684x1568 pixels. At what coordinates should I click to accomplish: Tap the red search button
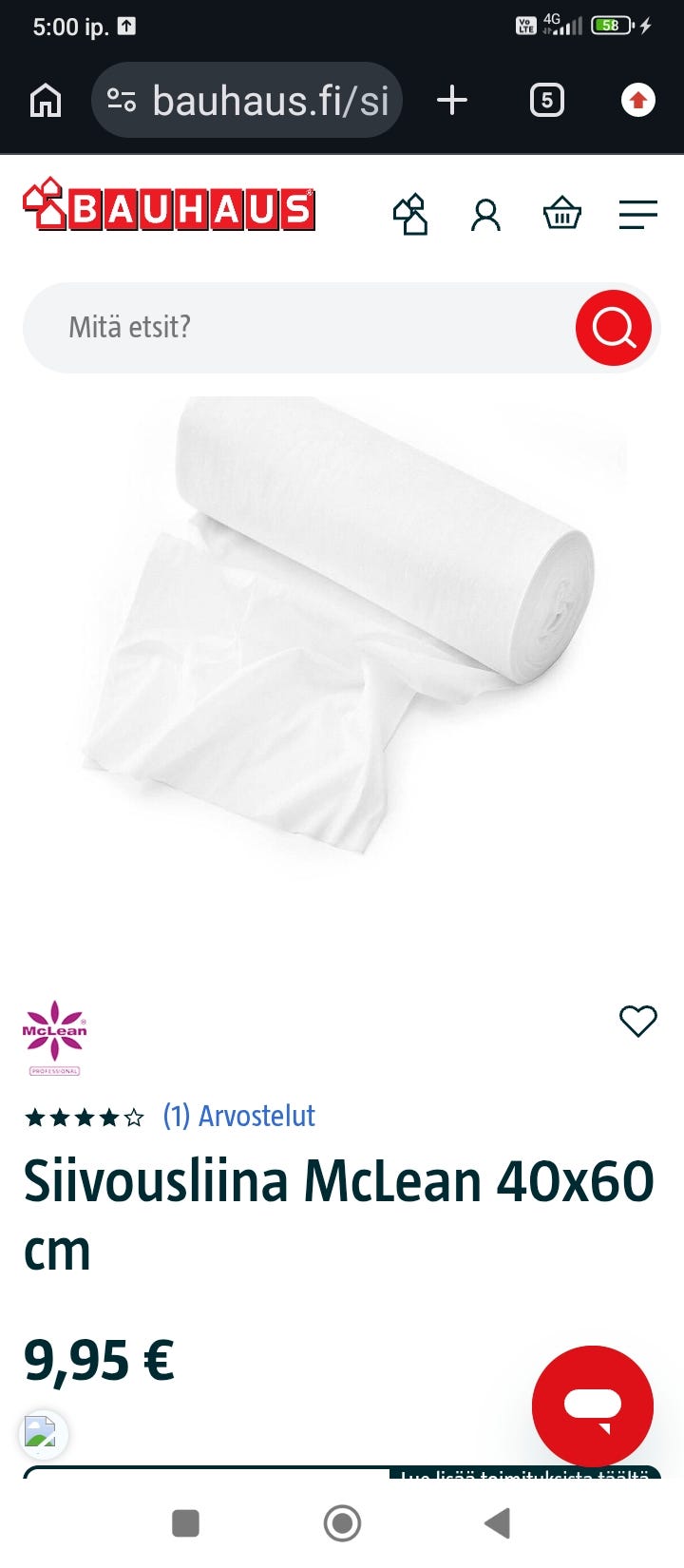pos(614,328)
